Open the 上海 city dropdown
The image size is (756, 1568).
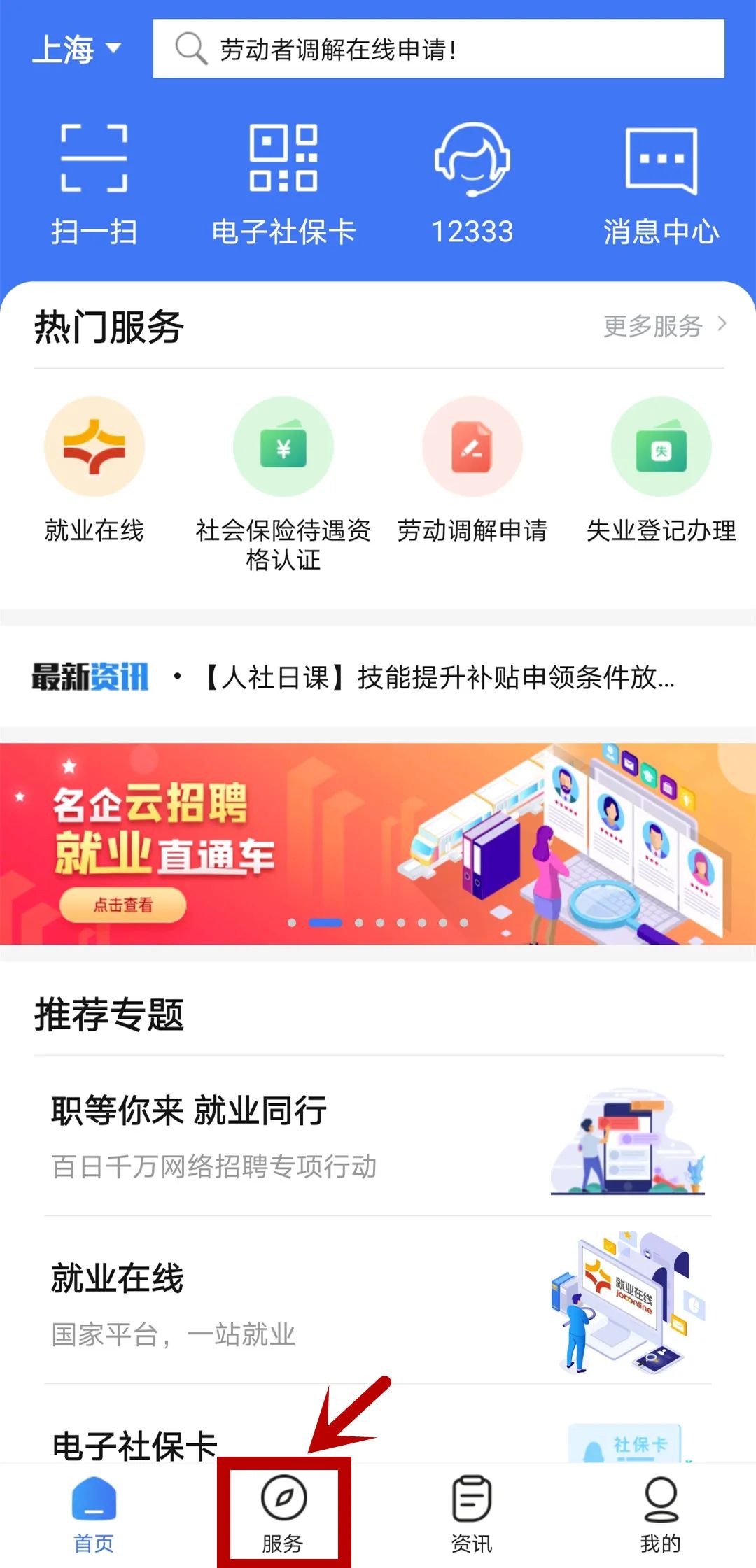77,50
